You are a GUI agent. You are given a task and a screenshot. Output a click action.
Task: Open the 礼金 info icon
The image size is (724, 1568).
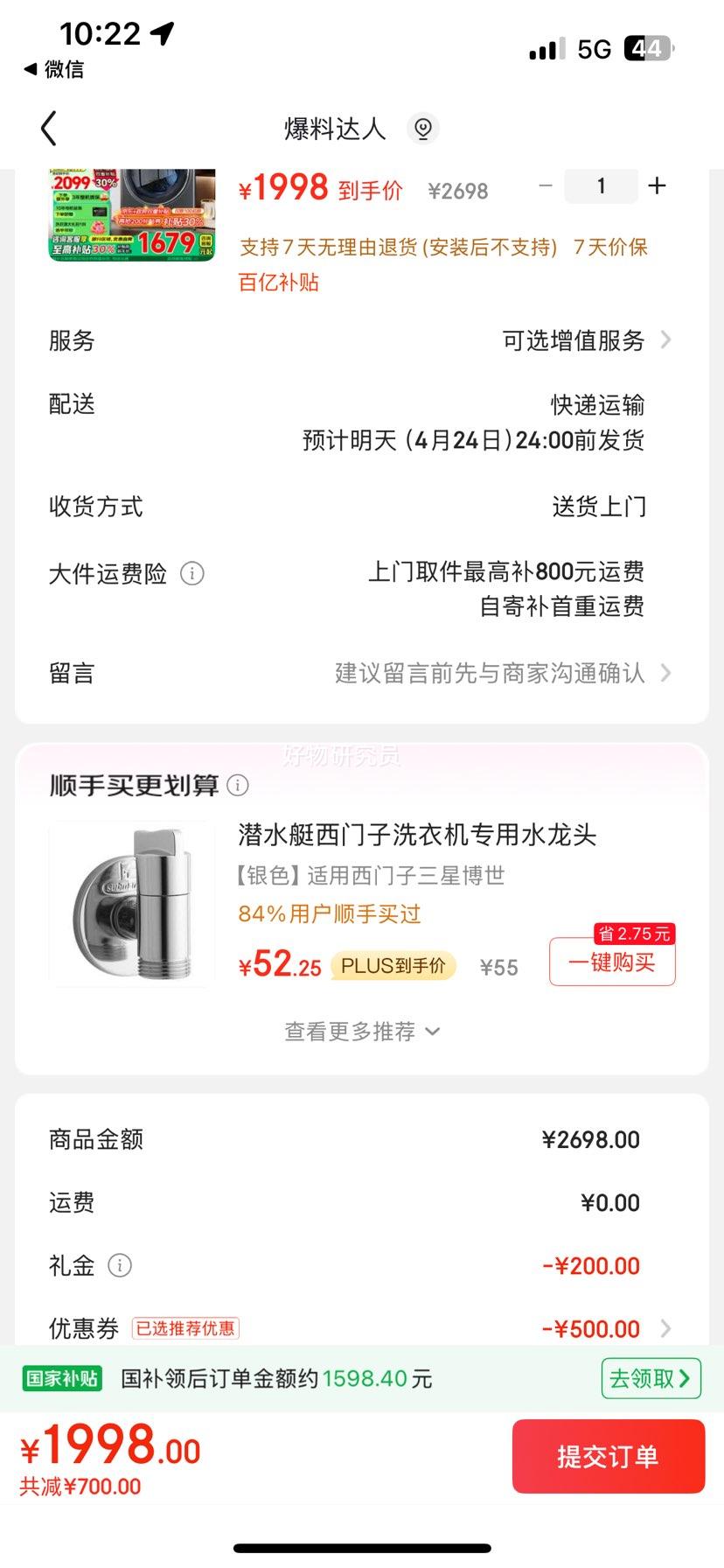point(122,1265)
